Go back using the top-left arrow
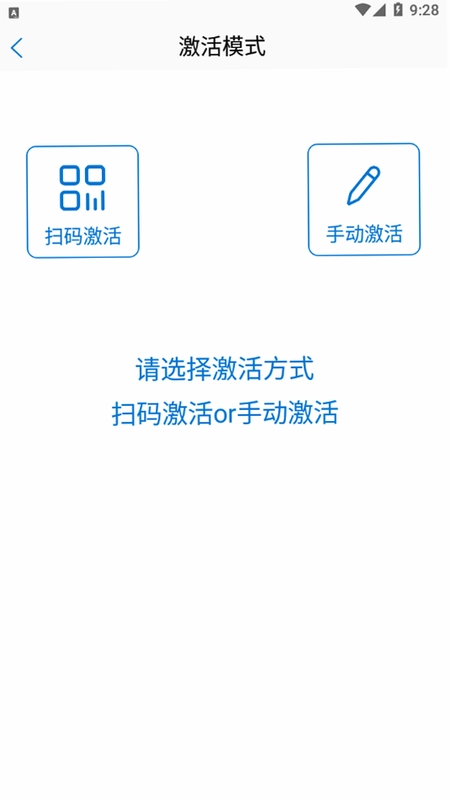450x800 pixels. pos(16,48)
